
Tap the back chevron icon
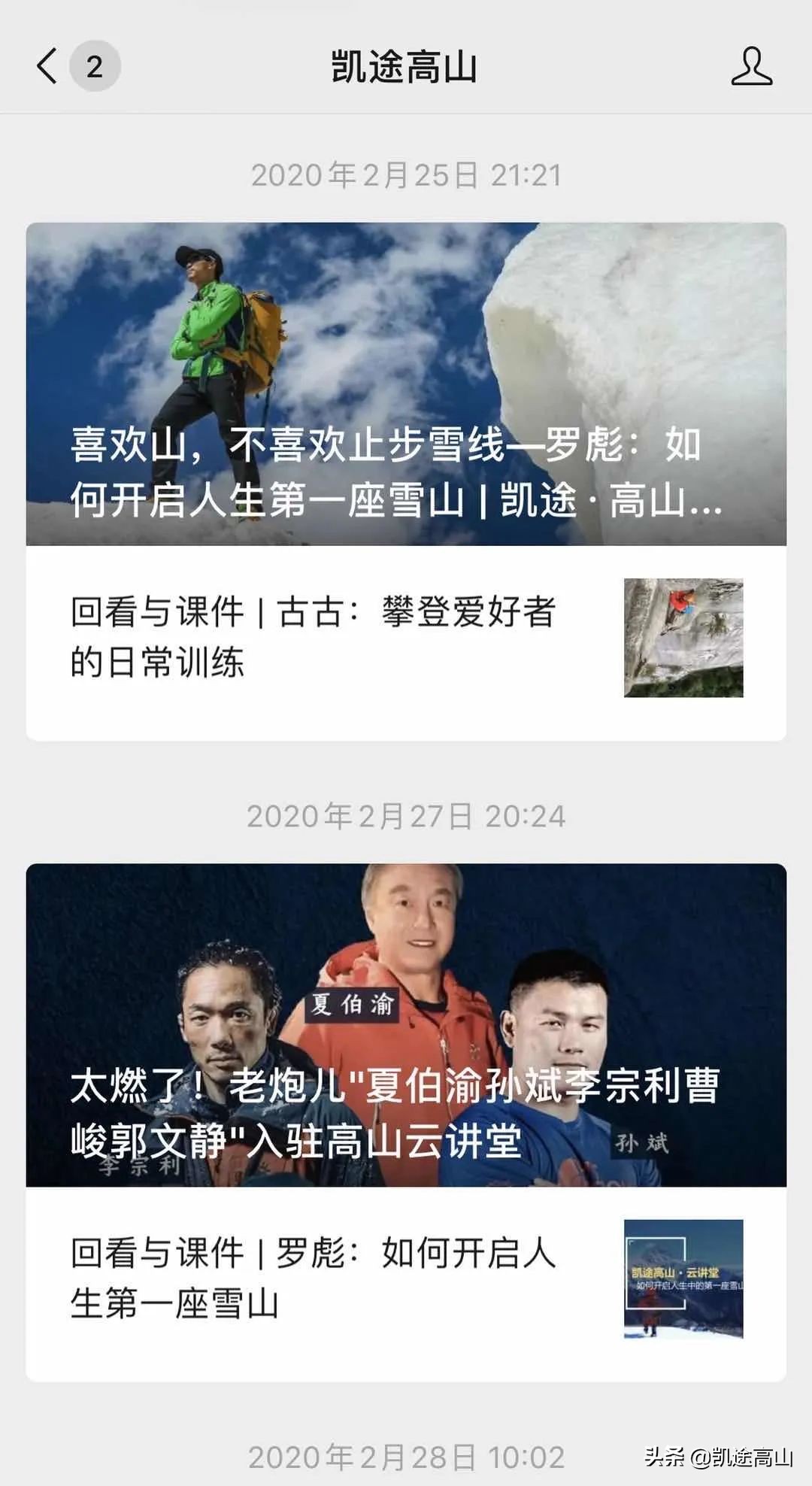pos(47,65)
